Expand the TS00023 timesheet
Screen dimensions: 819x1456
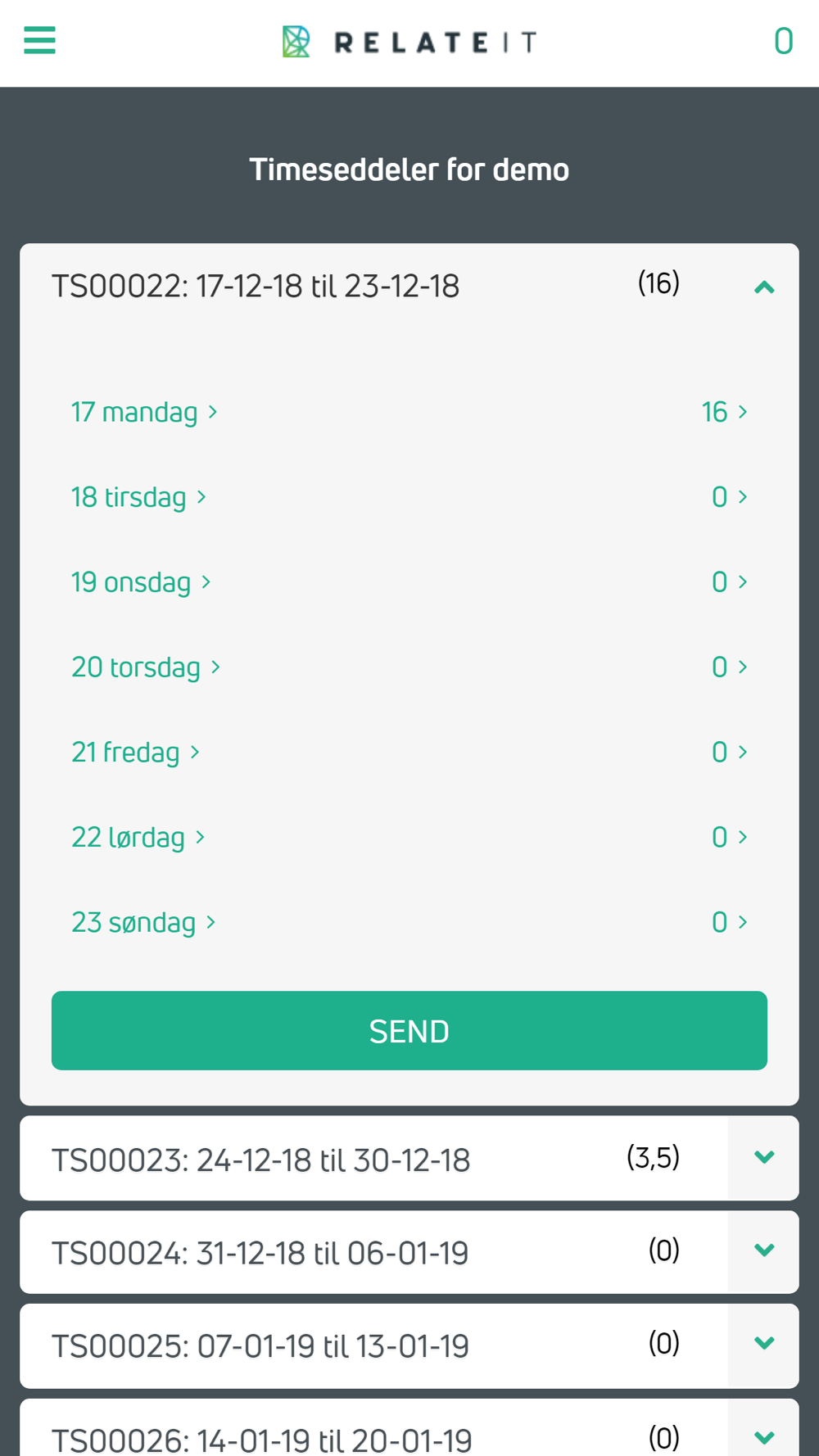point(764,1157)
